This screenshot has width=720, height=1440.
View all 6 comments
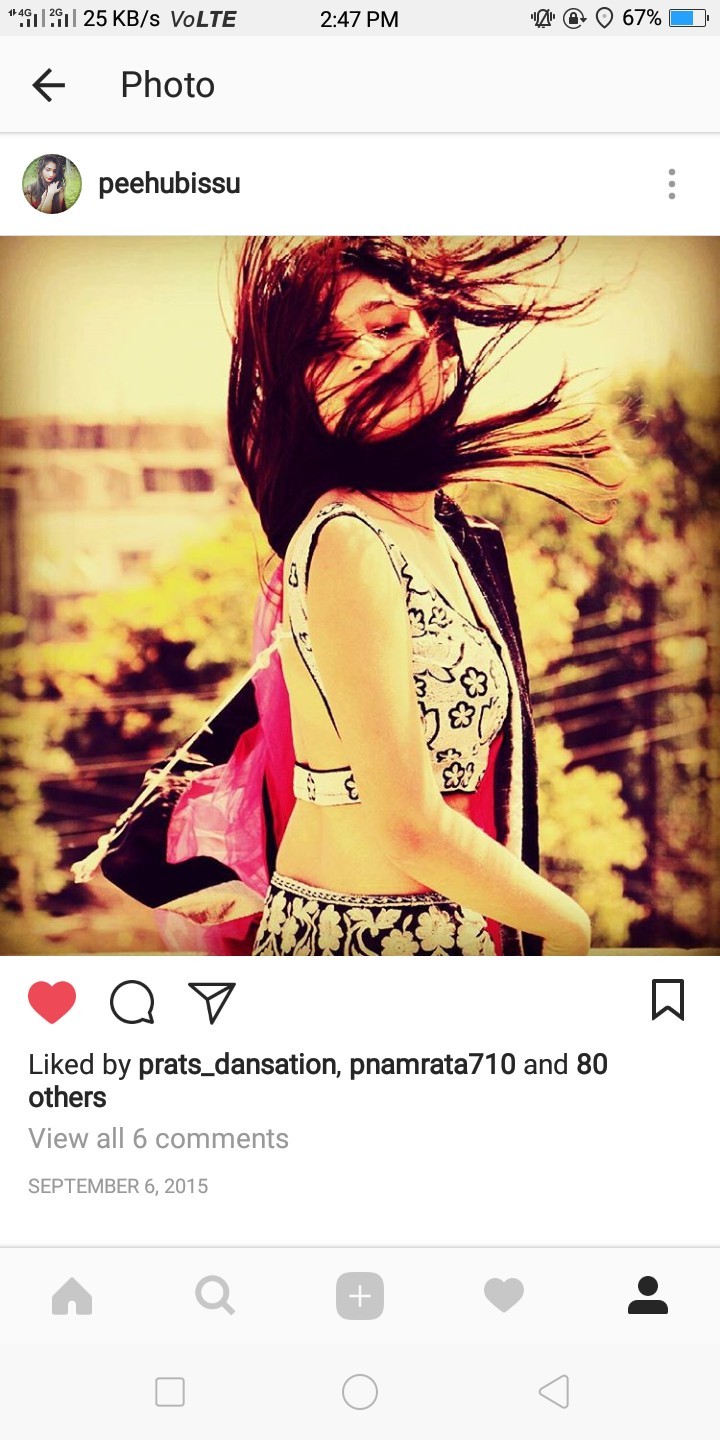[158, 1138]
